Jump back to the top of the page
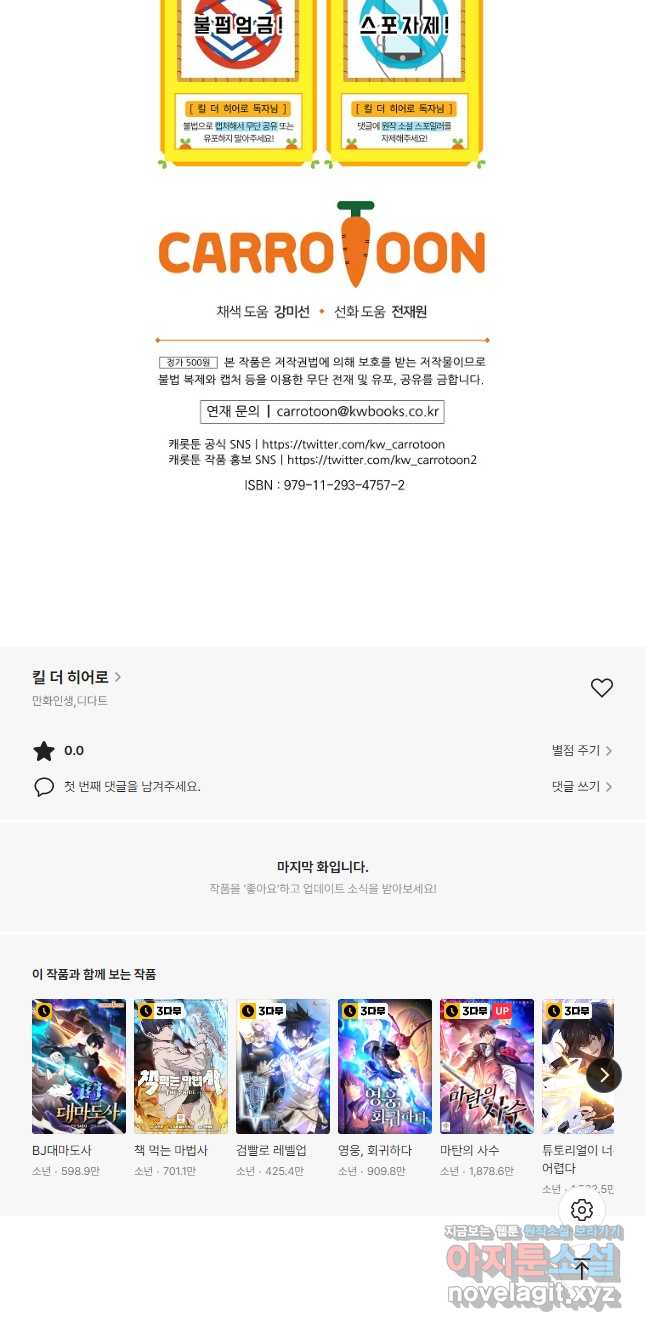This screenshot has width=646, height=1332. point(582,1269)
